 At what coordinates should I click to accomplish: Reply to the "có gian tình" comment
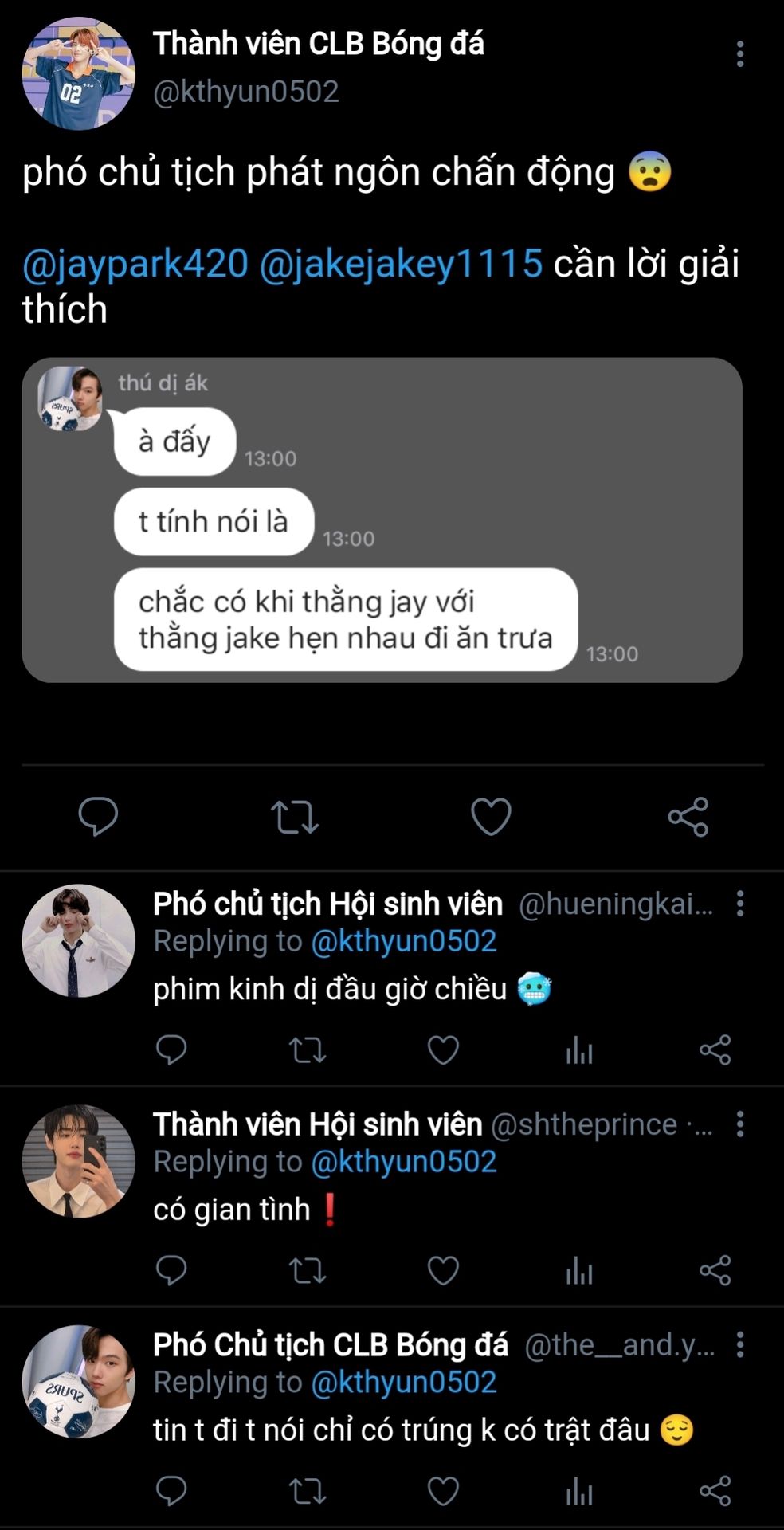click(x=171, y=1270)
